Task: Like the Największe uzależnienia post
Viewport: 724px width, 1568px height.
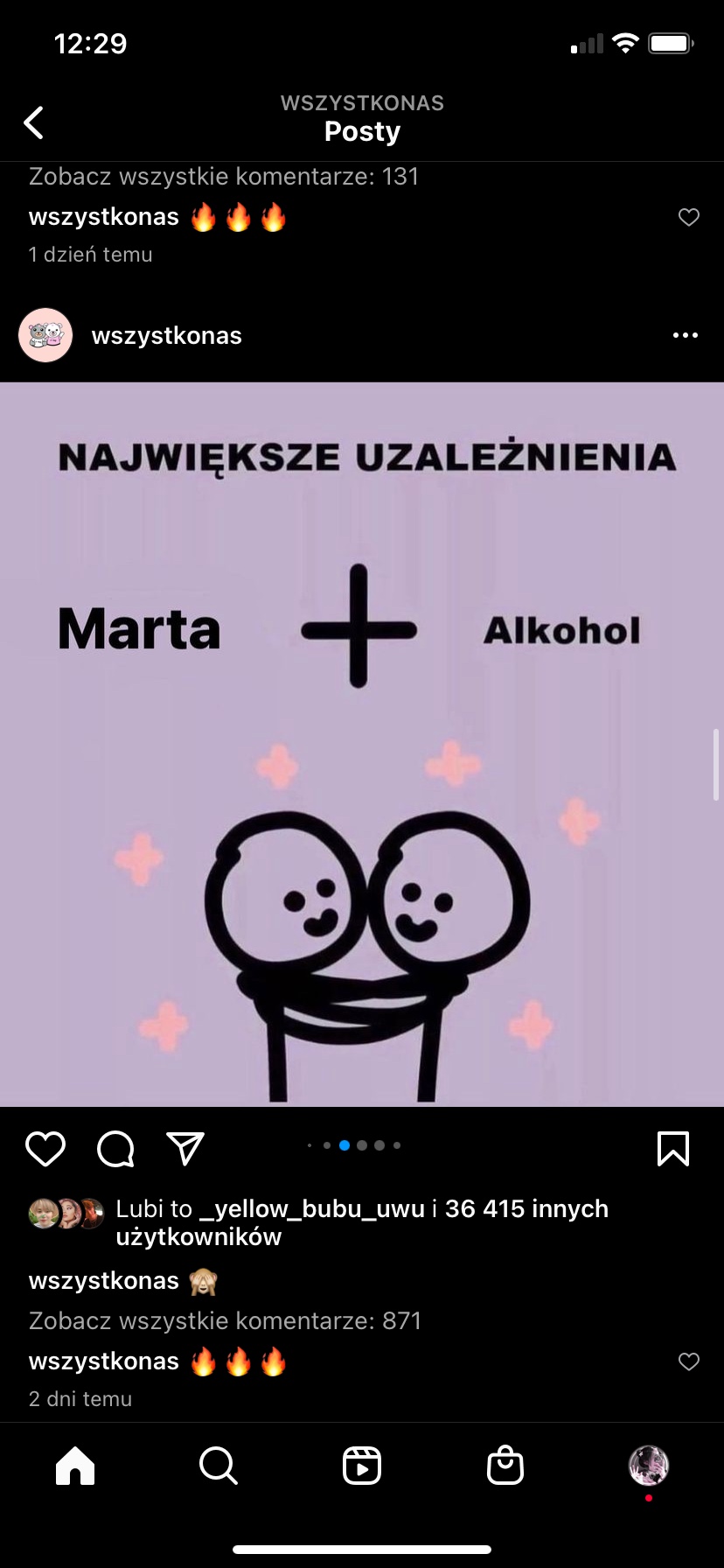Action: pyautogui.click(x=45, y=1149)
